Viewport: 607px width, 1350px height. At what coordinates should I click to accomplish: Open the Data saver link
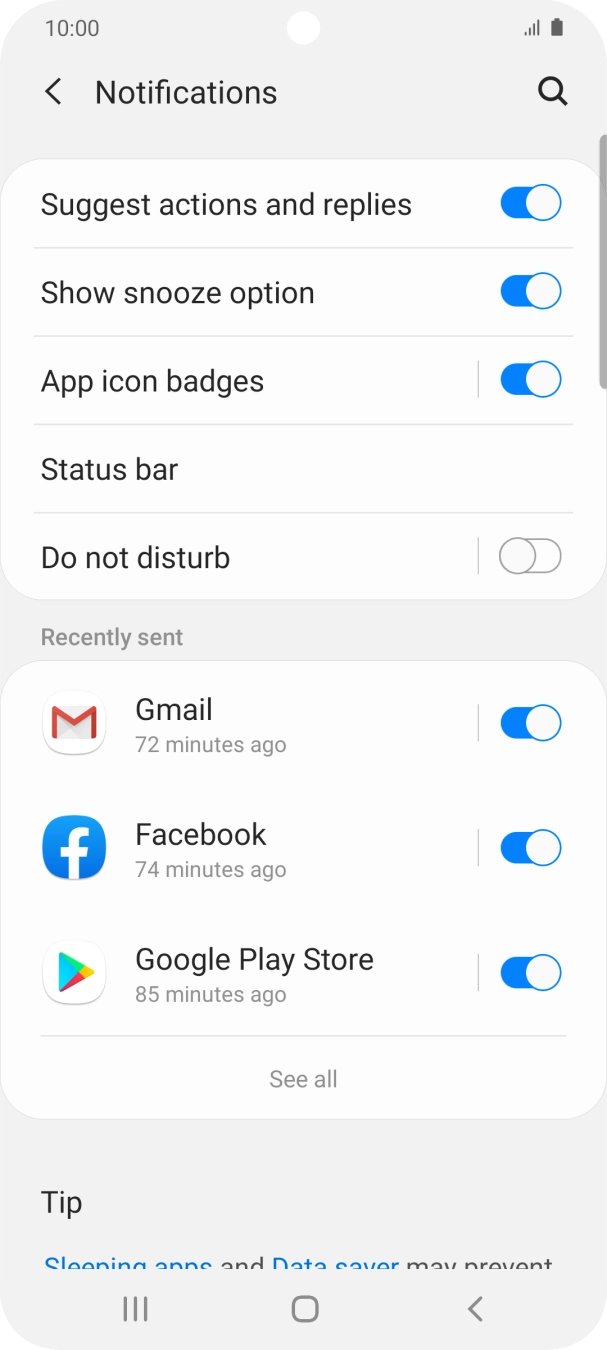click(335, 1264)
